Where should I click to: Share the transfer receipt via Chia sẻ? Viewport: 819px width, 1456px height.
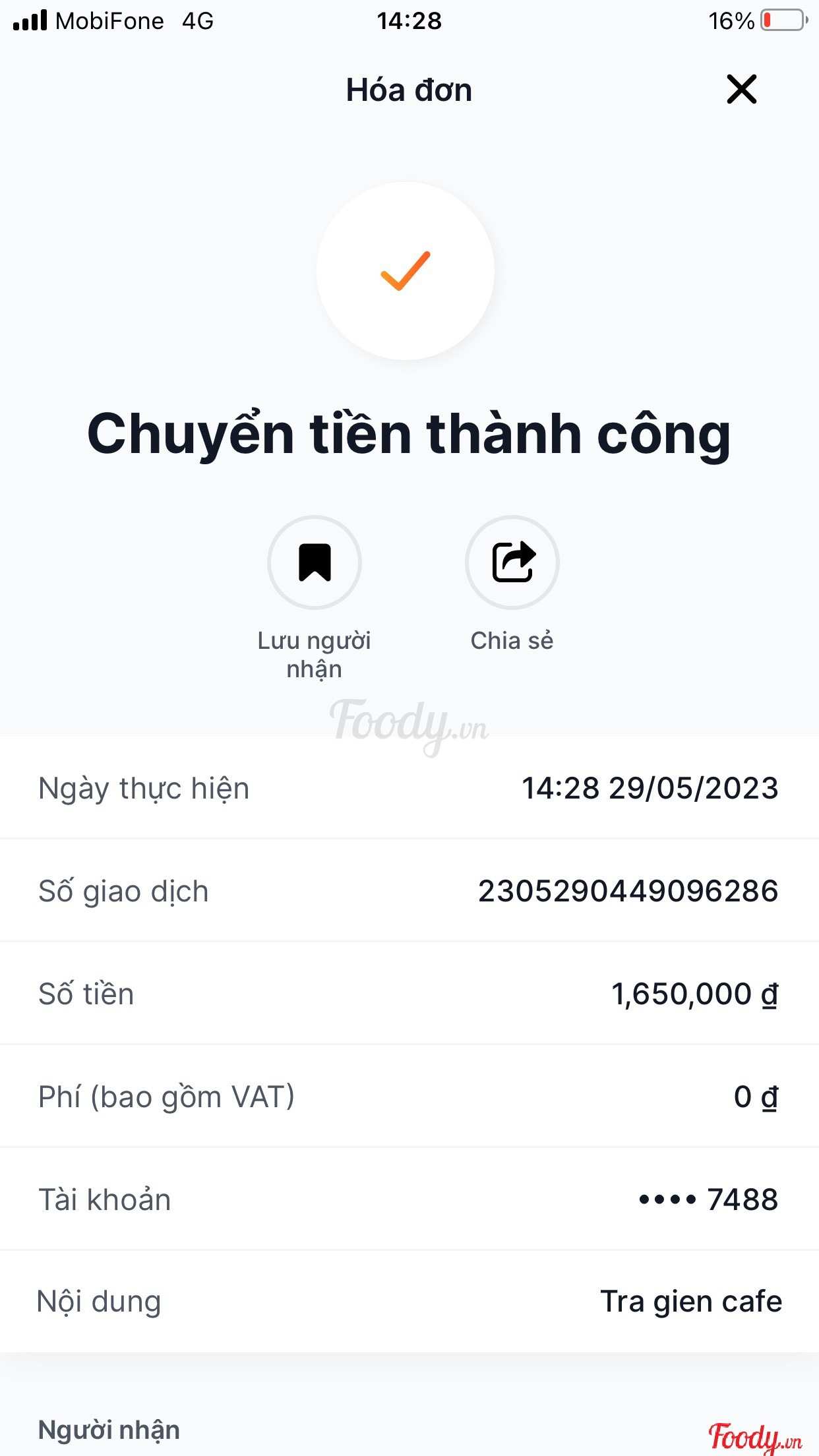(x=512, y=562)
